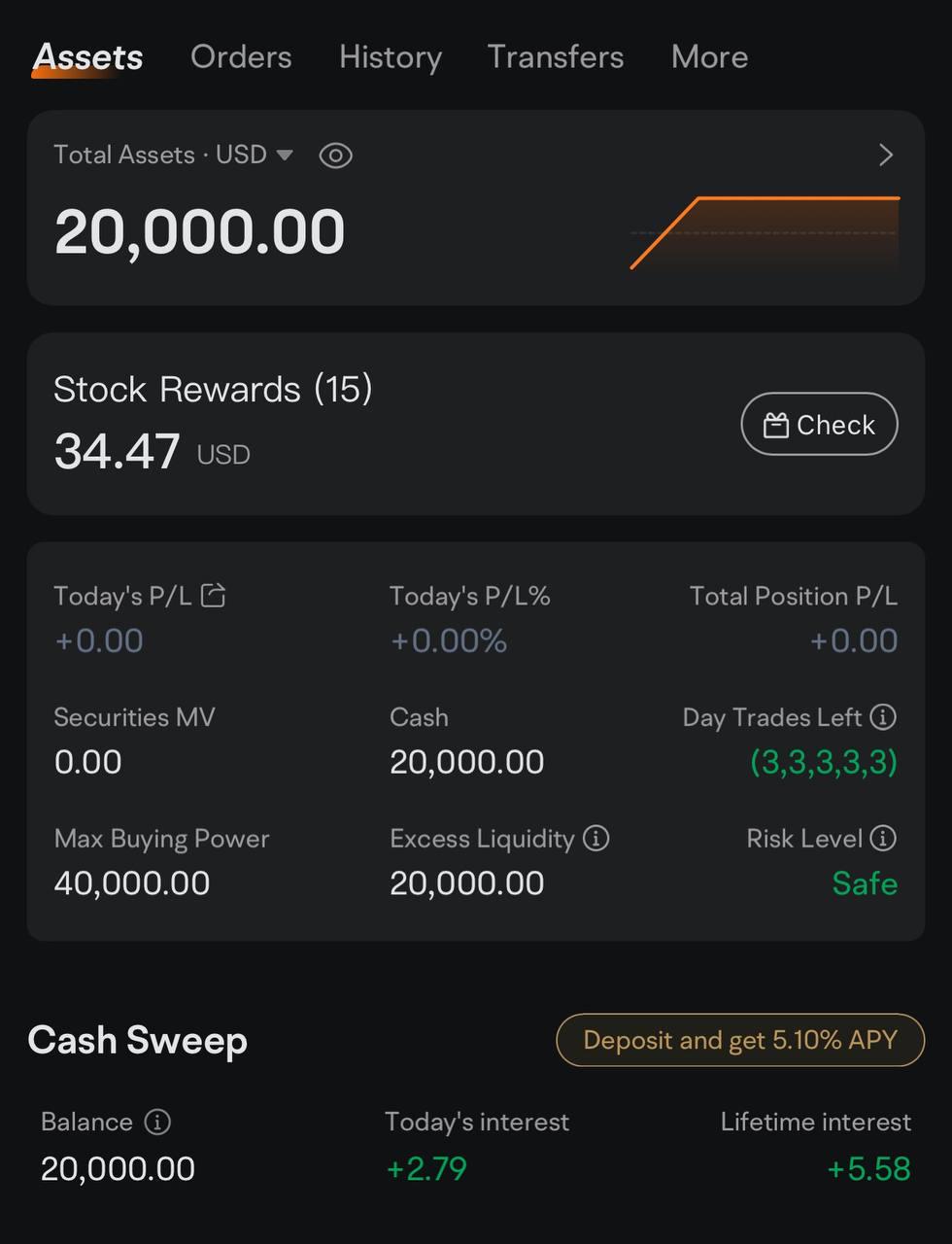Select the Assets tab
This screenshot has height=1244, width=952.
(x=88, y=57)
